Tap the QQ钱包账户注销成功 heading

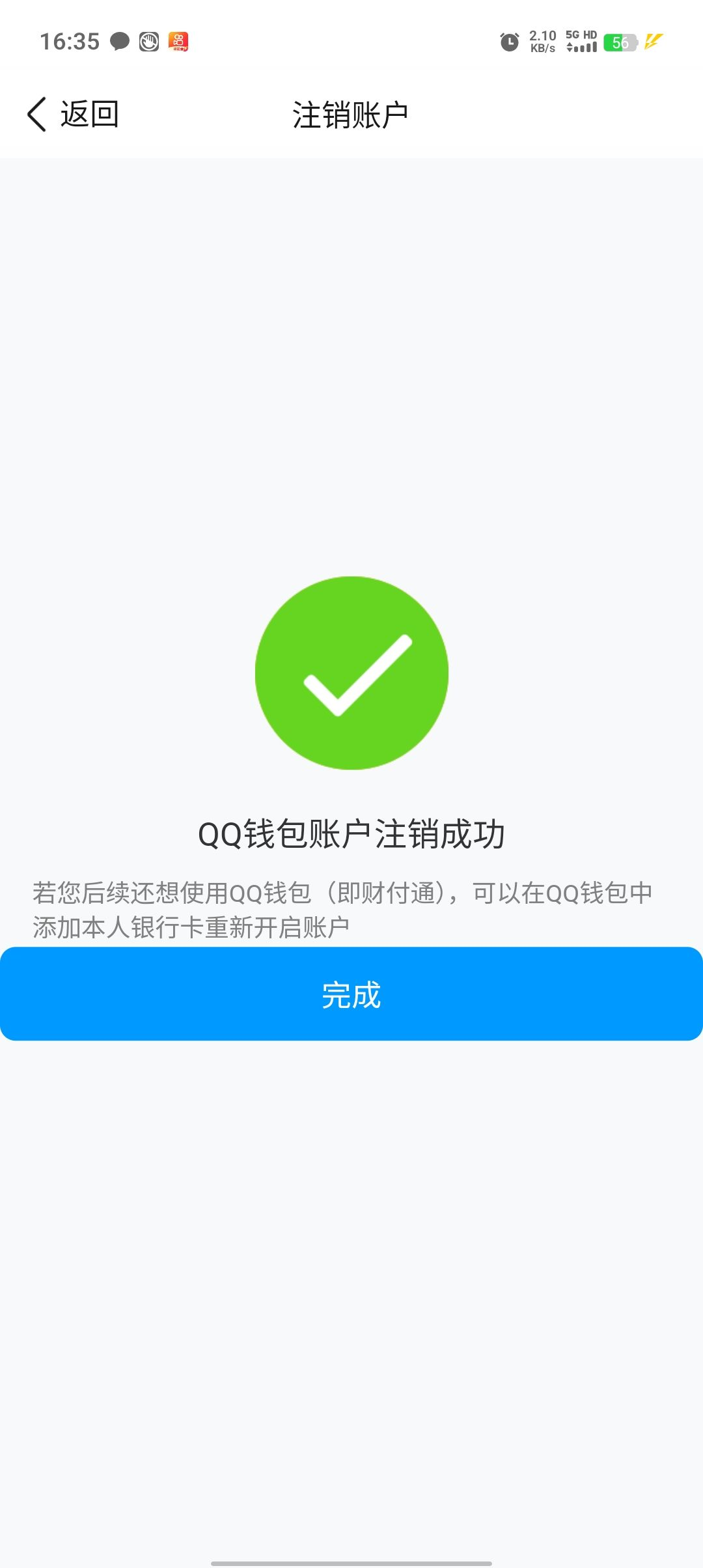351,833
